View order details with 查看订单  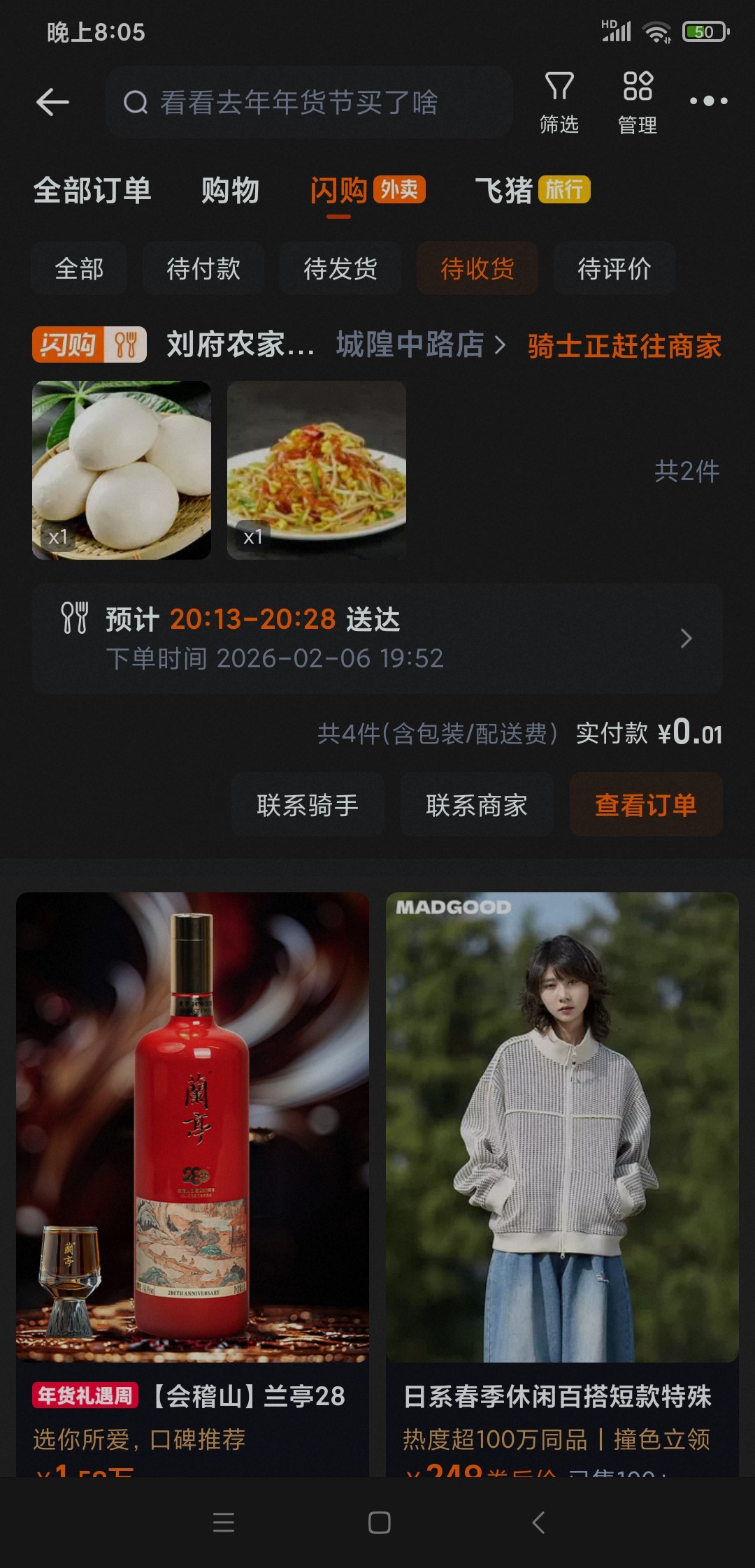pos(646,805)
